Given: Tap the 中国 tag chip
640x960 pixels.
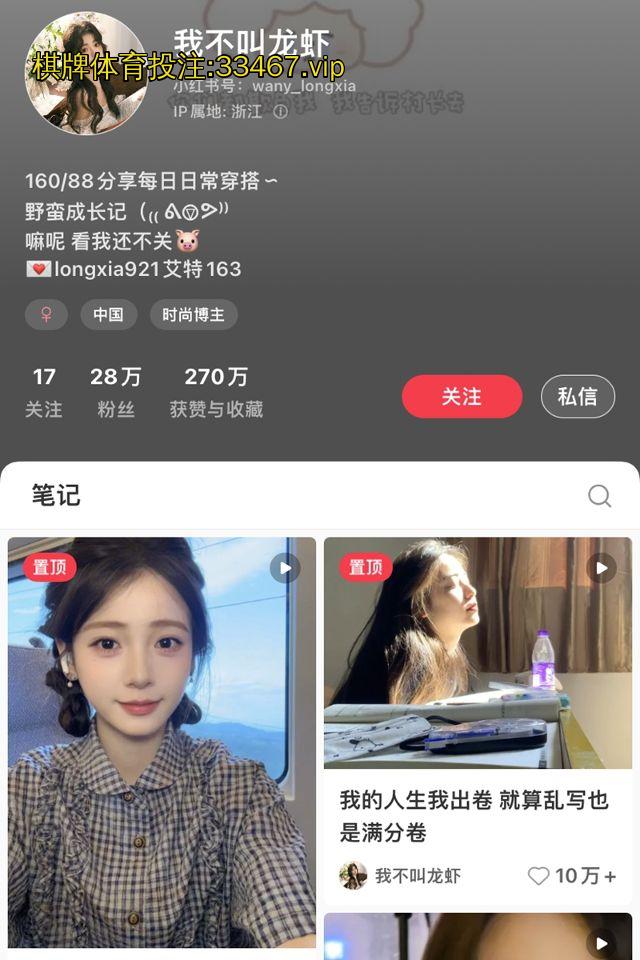Looking at the screenshot, I should point(108,314).
